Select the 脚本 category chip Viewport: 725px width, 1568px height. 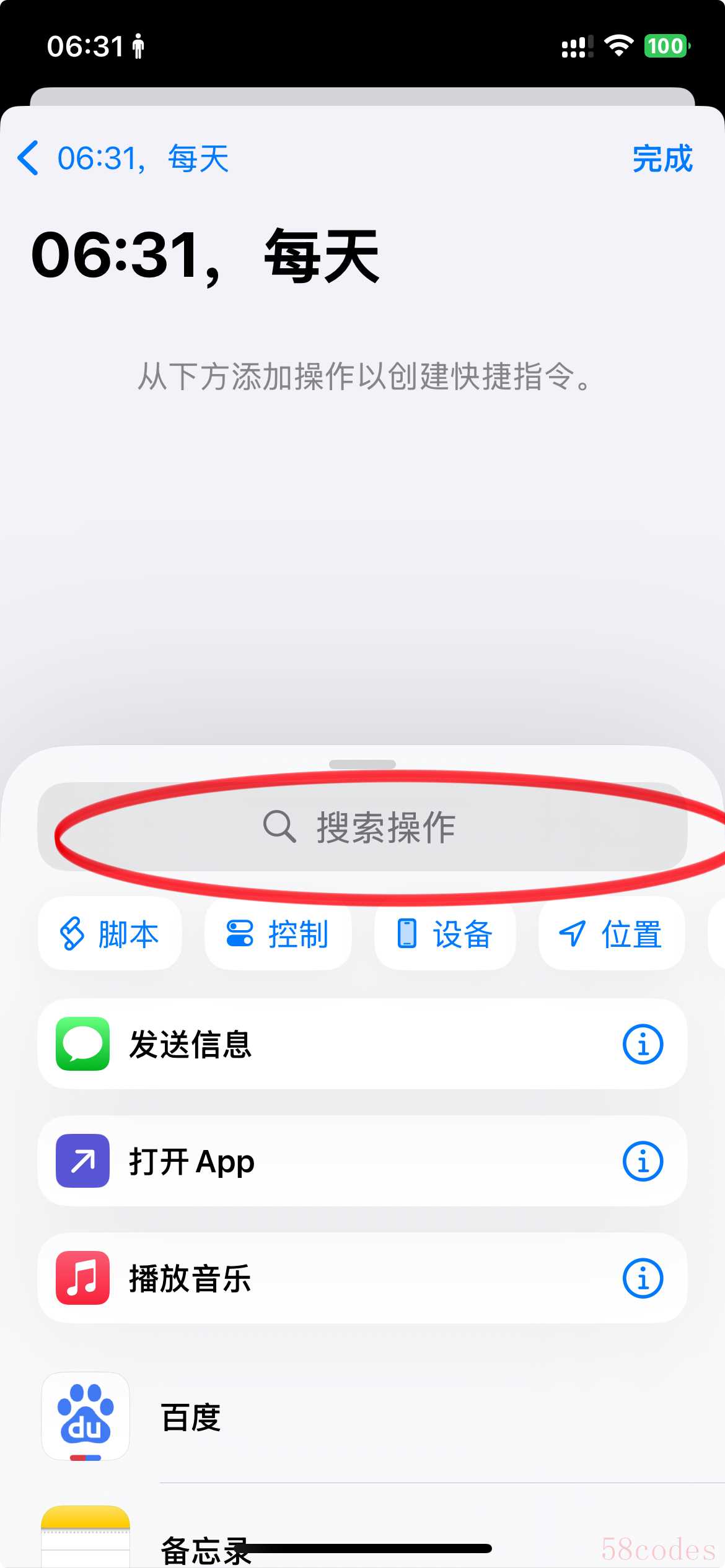110,934
